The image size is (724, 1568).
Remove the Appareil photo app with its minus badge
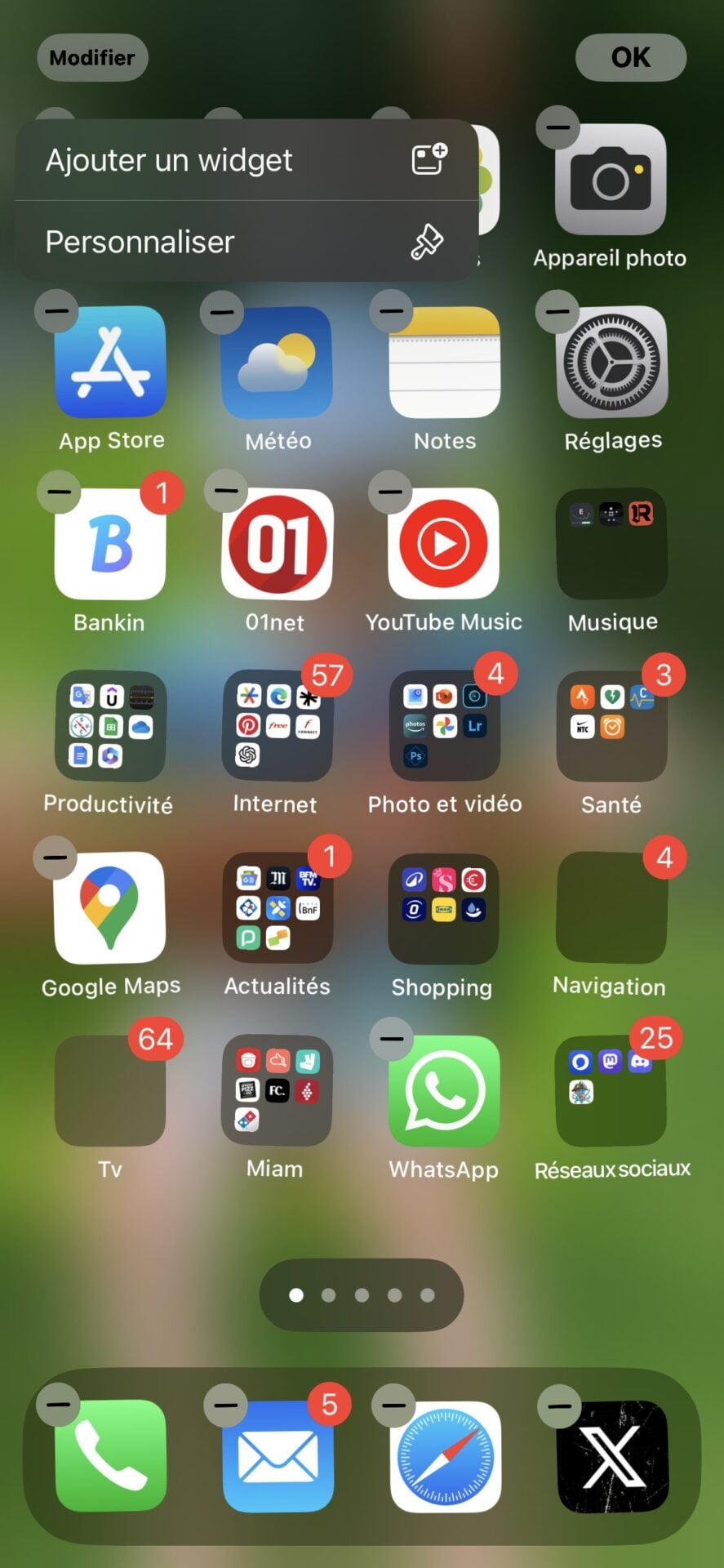tap(558, 127)
